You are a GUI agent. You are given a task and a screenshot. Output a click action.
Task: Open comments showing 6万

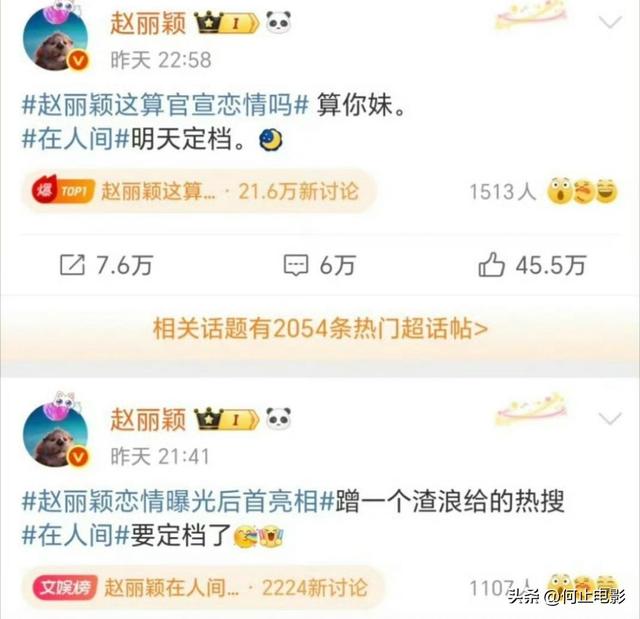(320, 265)
